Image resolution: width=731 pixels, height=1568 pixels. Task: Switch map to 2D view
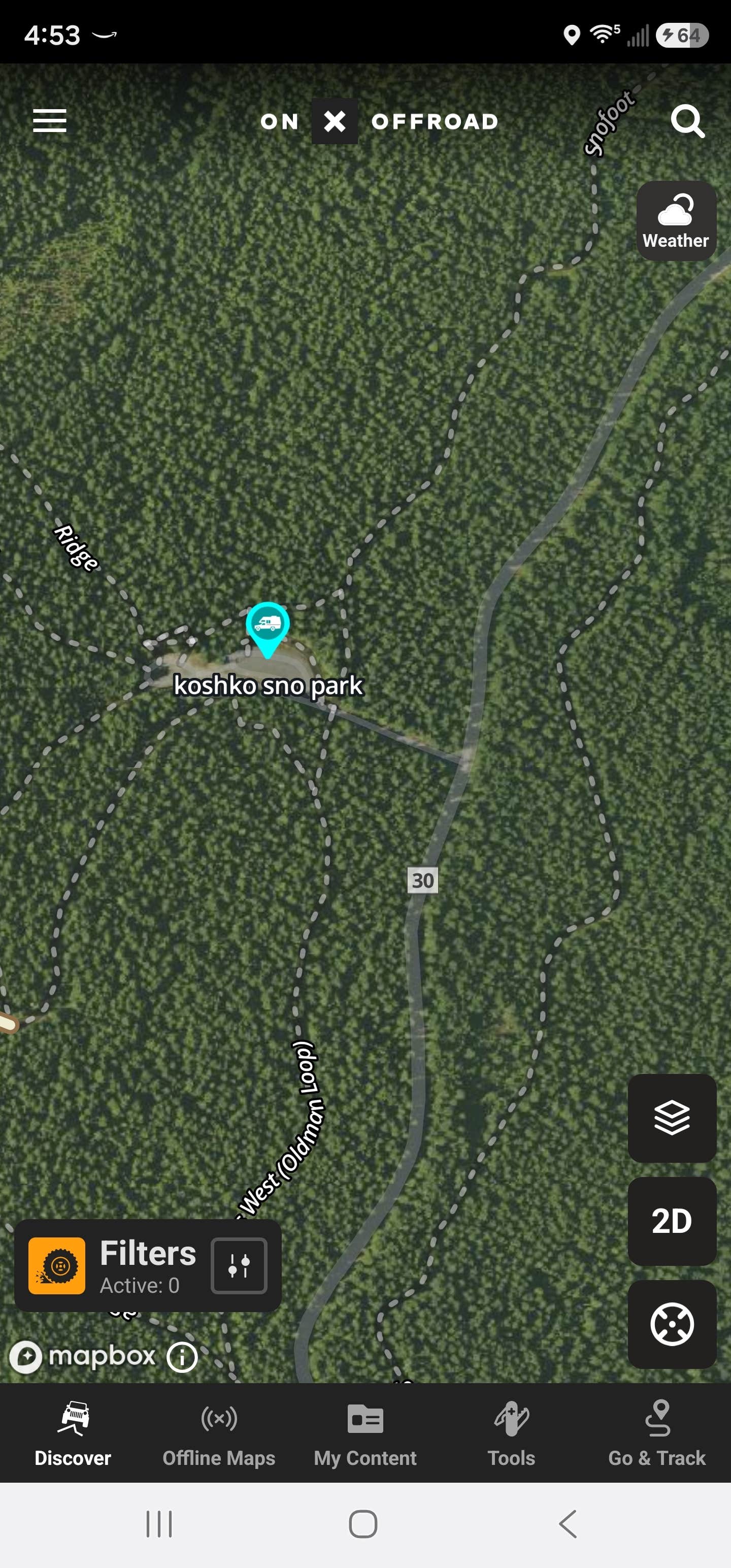672,1221
